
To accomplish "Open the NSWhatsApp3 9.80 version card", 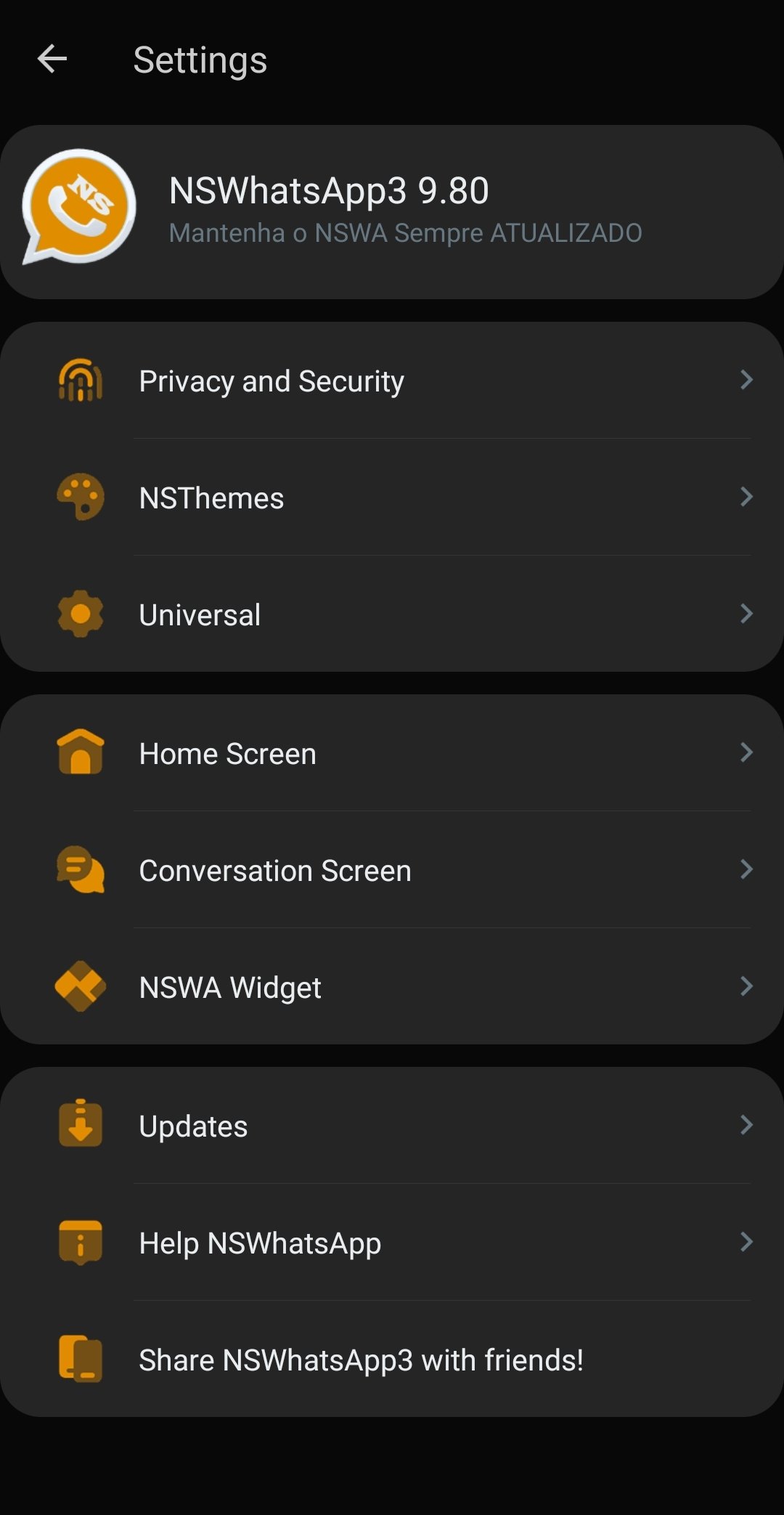I will 392,212.
